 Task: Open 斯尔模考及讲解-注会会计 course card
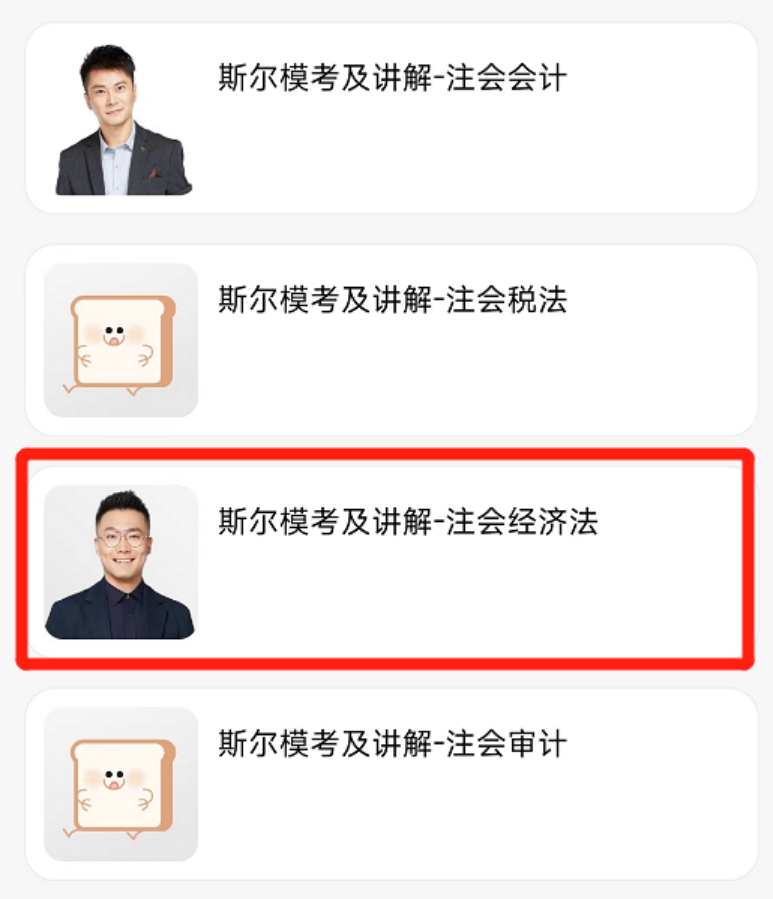[391, 118]
